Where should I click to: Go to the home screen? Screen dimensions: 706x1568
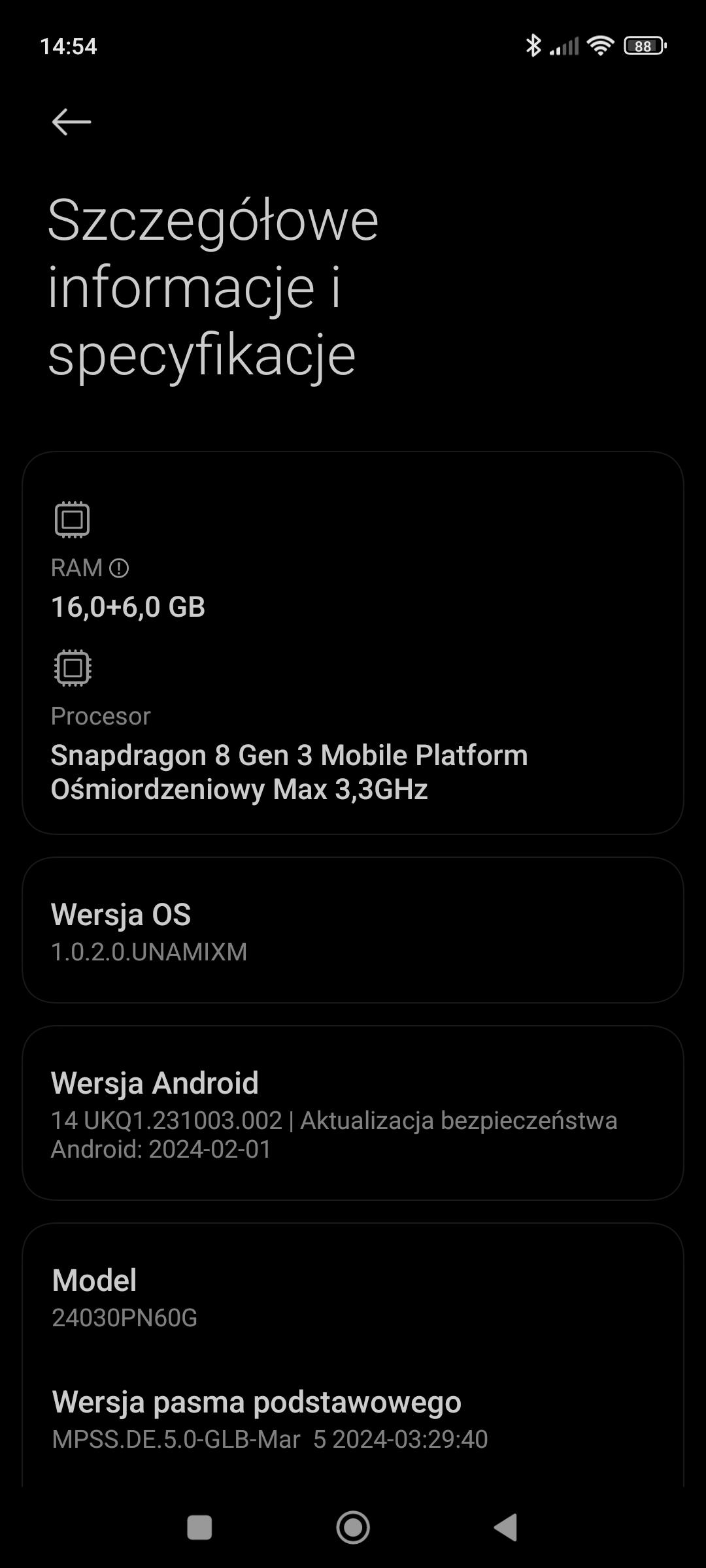(x=353, y=1527)
